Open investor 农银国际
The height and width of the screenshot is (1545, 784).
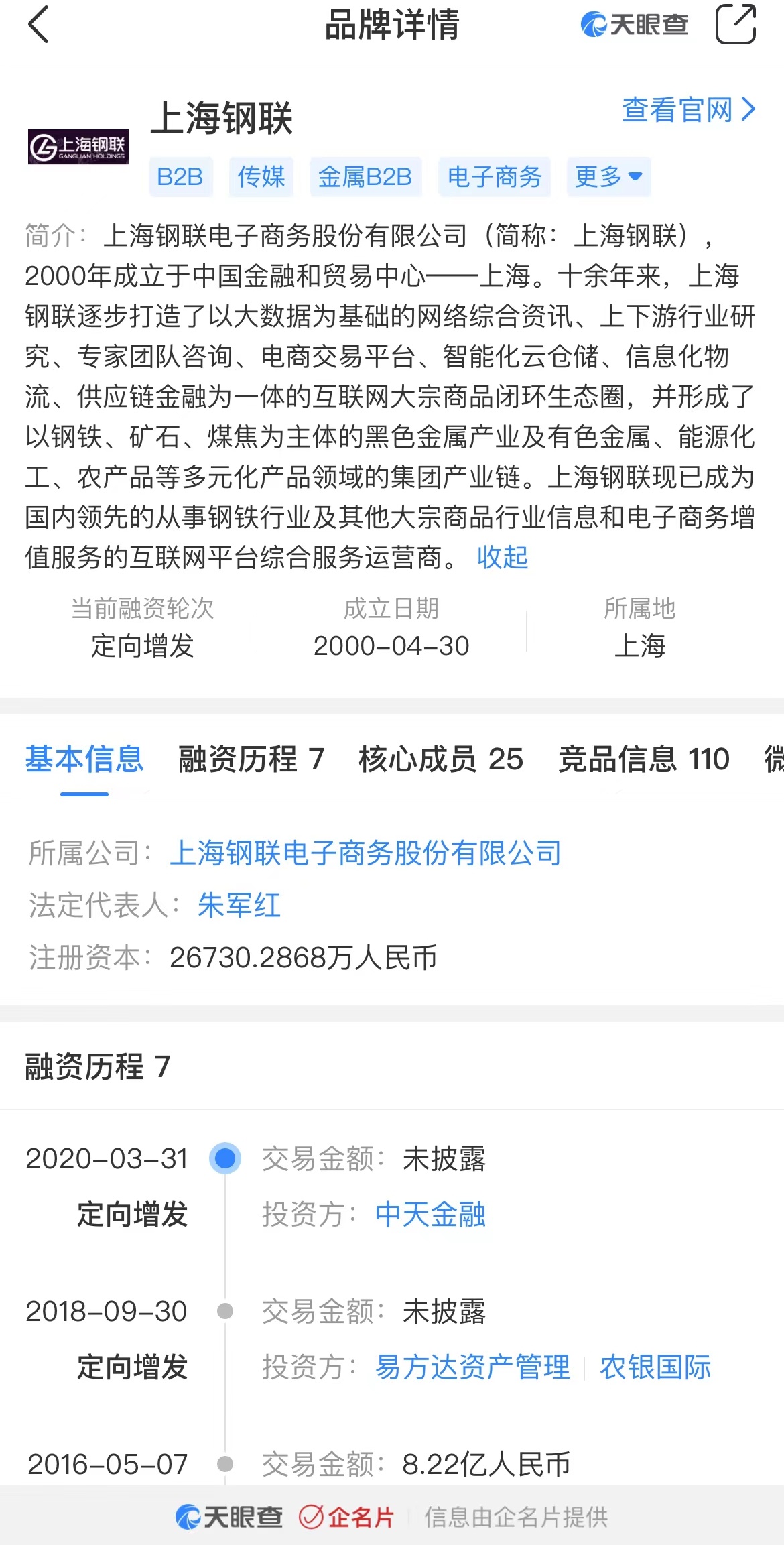pyautogui.click(x=655, y=1367)
